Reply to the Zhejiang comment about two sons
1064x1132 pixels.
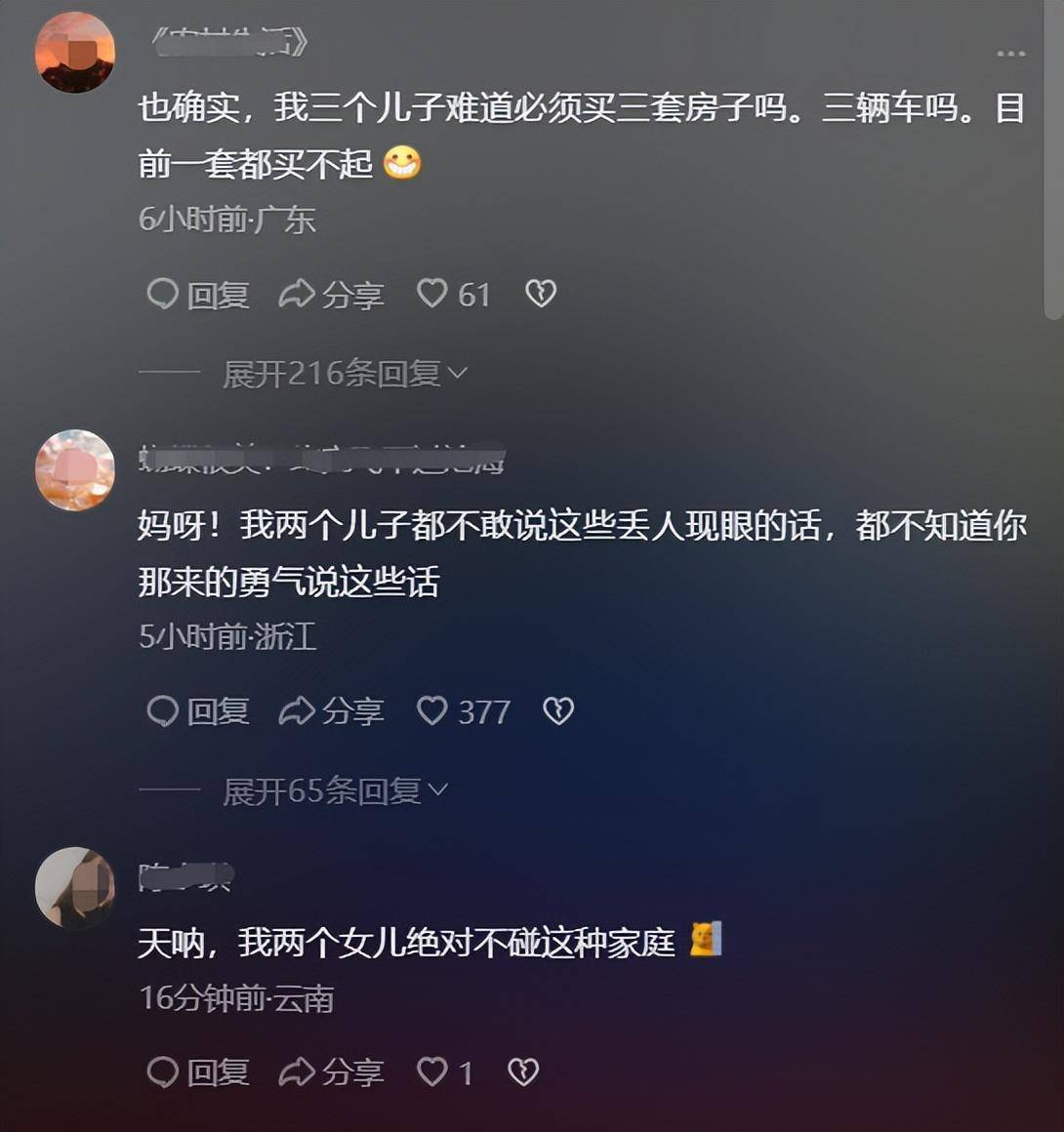(198, 711)
